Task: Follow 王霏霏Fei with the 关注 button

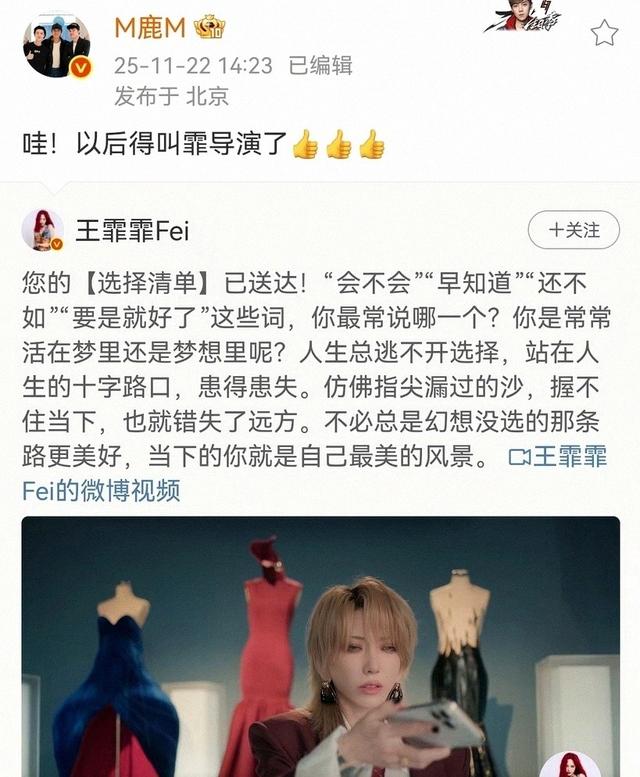Action: point(574,230)
